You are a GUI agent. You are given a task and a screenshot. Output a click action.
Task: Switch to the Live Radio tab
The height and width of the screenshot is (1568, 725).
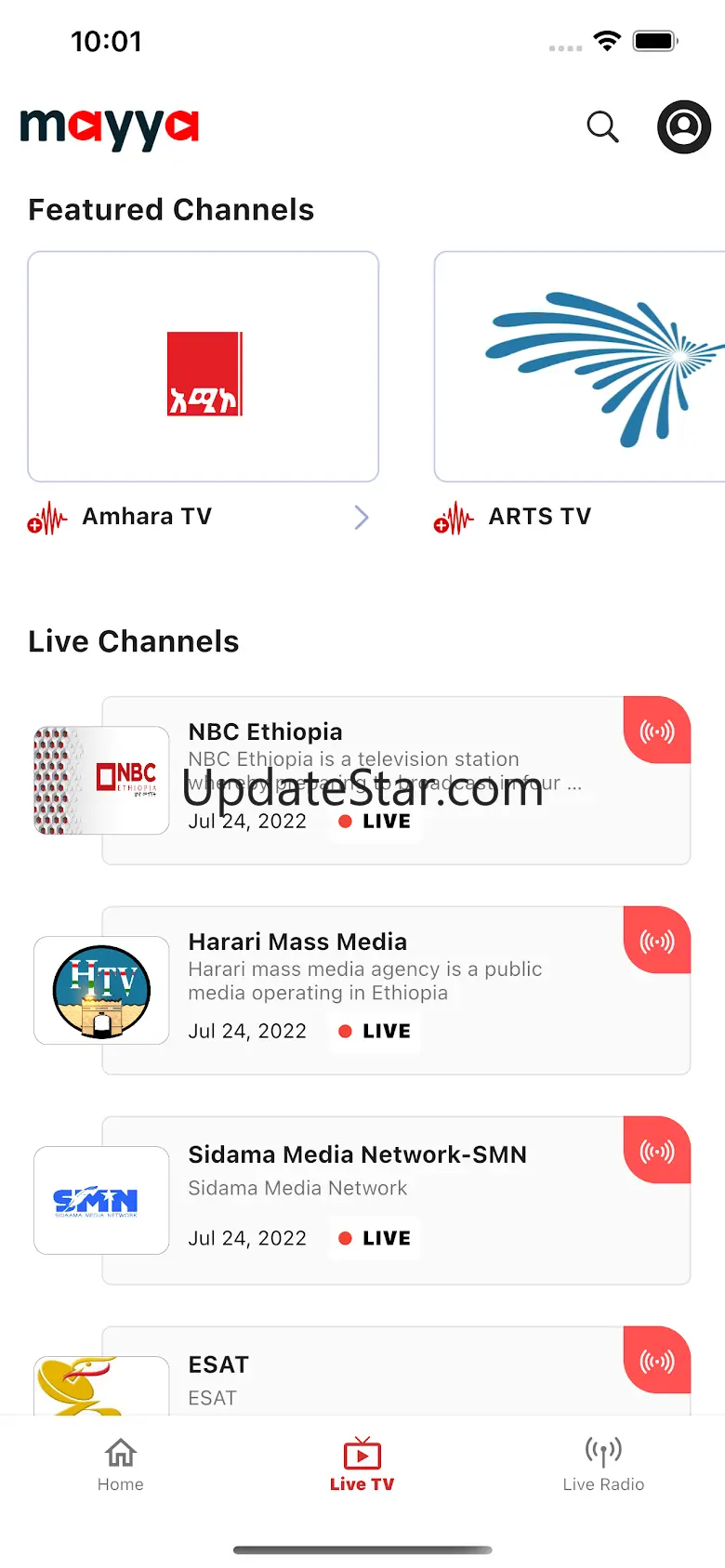point(603,1465)
